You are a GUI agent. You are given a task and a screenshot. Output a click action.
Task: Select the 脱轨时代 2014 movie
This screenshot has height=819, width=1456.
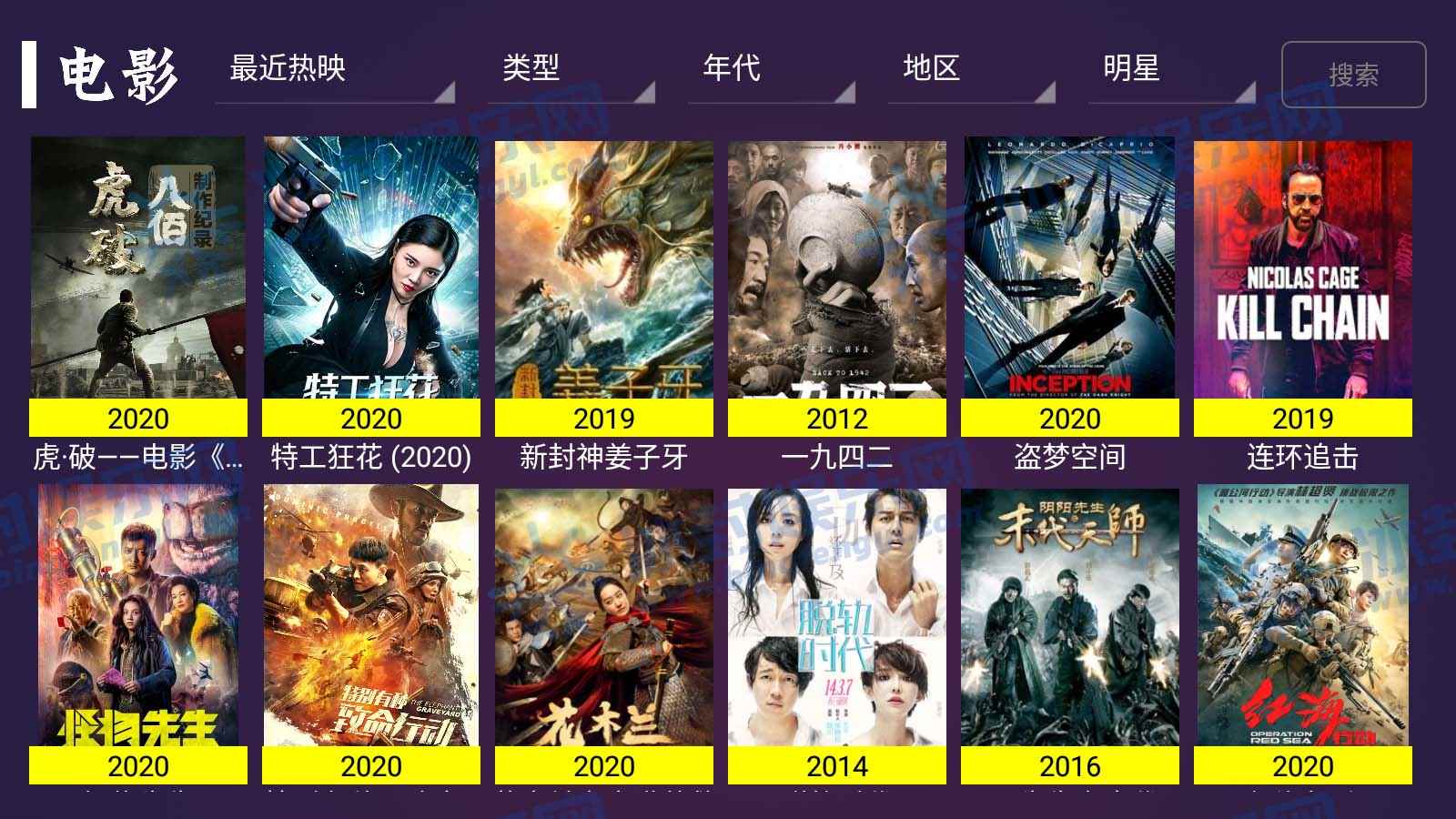837,617
